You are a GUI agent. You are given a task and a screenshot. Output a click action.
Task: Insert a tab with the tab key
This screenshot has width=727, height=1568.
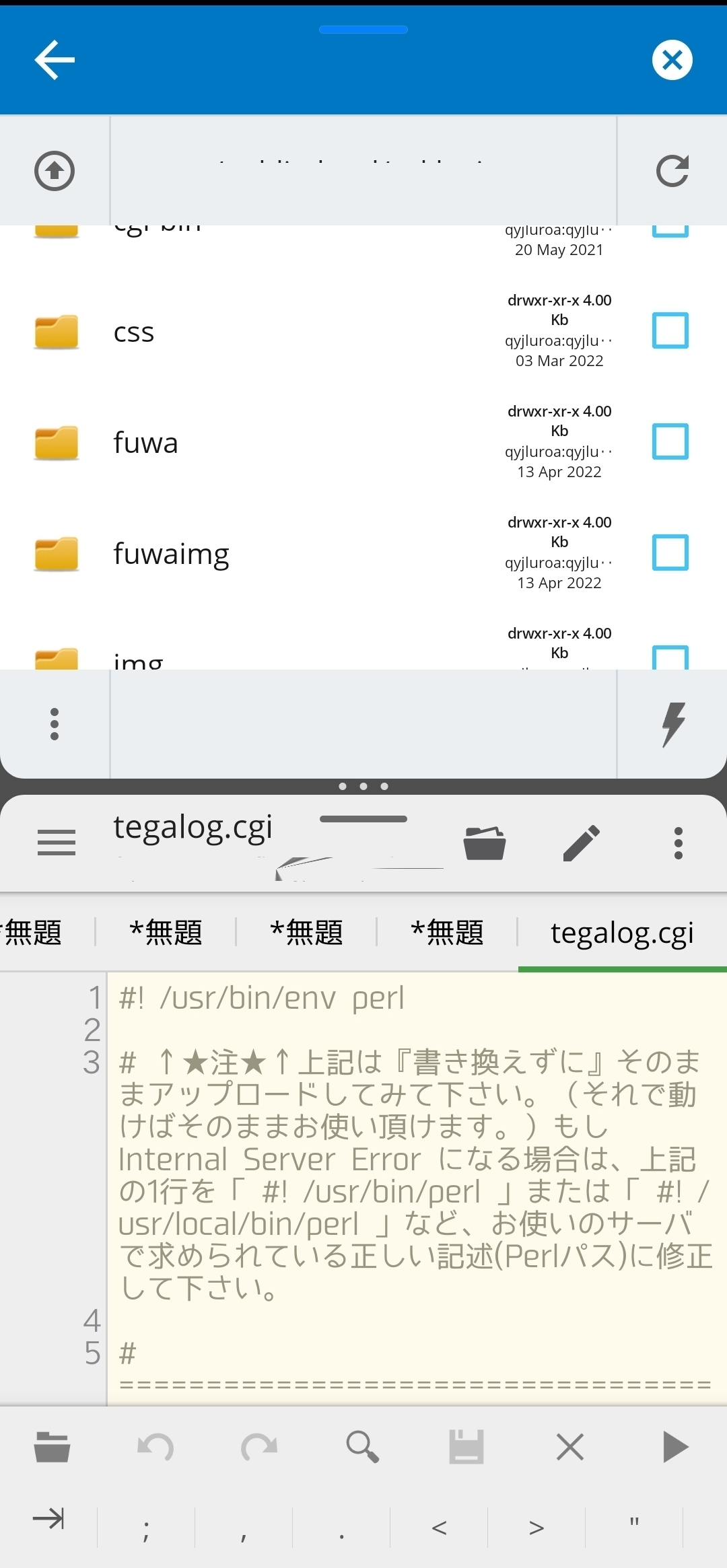coord(48,1519)
